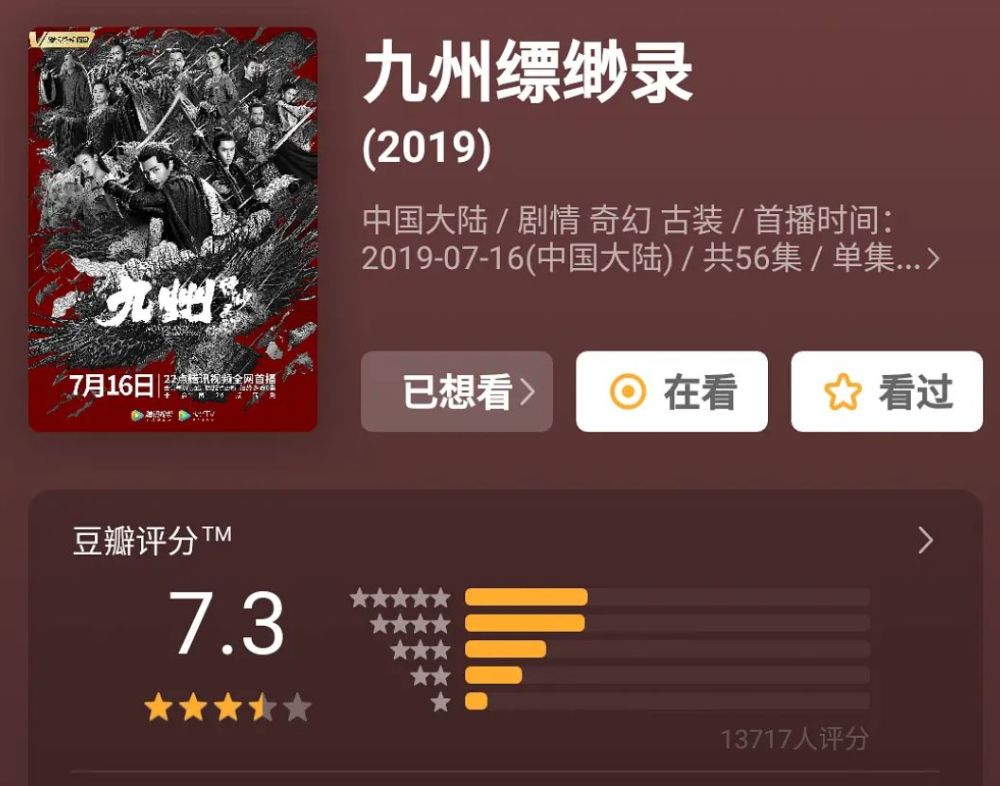Open the 豆瓣评分 rating details
The width and height of the screenshot is (1000, 786).
(925, 541)
